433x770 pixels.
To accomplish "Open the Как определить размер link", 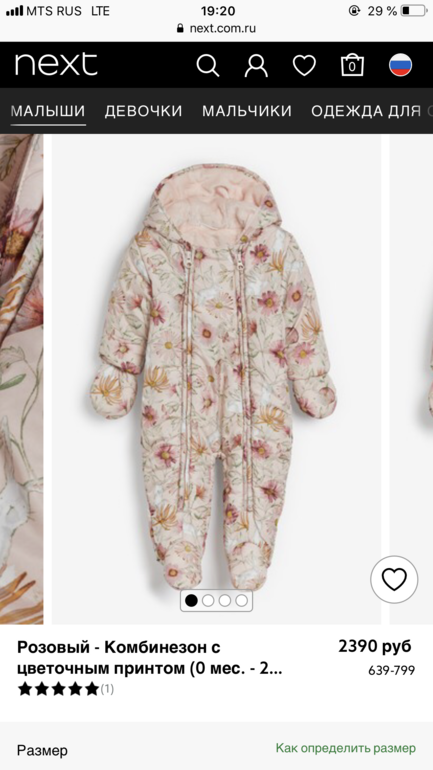I will (346, 748).
